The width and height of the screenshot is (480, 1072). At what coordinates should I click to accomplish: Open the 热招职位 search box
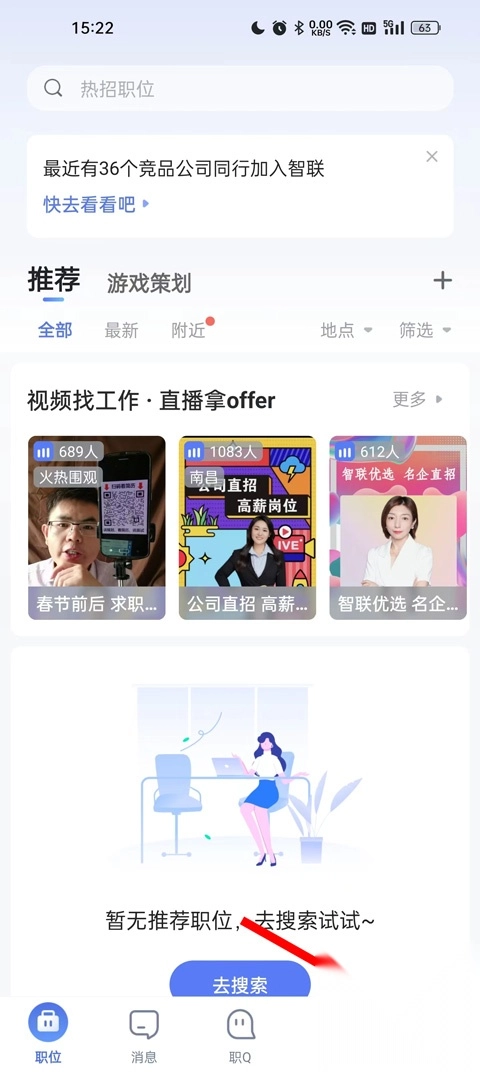point(240,88)
